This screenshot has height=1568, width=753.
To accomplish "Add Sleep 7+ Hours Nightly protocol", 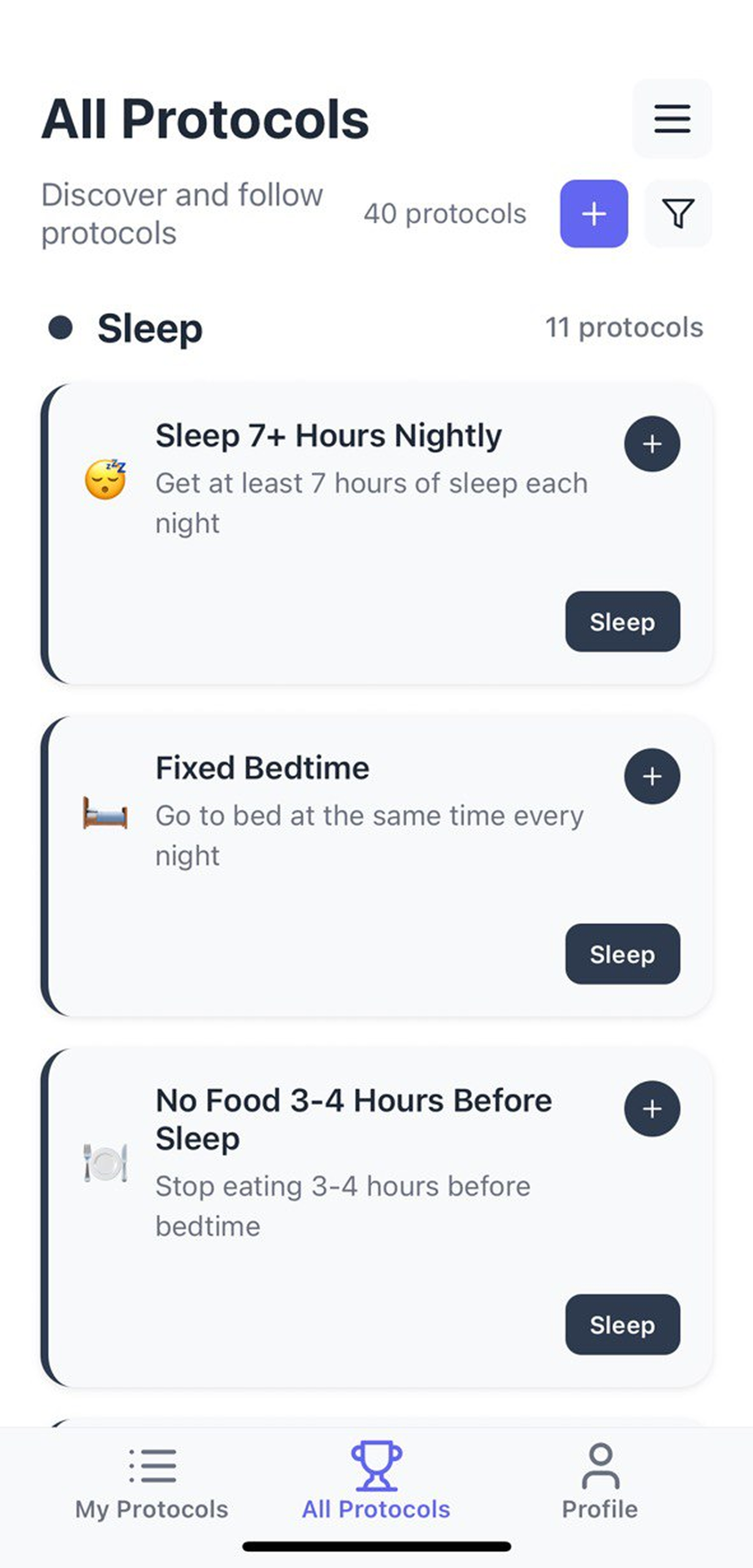I will click(652, 444).
